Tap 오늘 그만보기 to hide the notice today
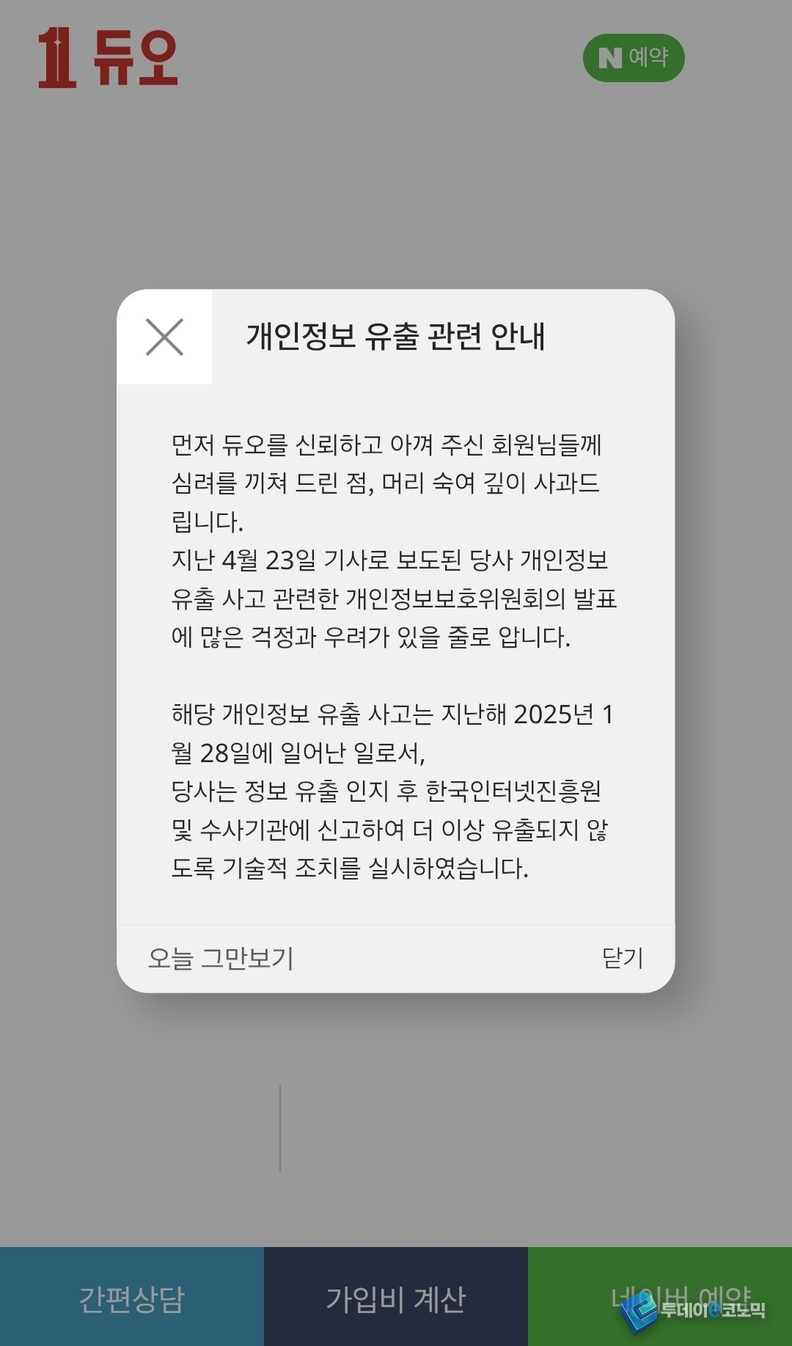792x1346 pixels. (x=221, y=958)
